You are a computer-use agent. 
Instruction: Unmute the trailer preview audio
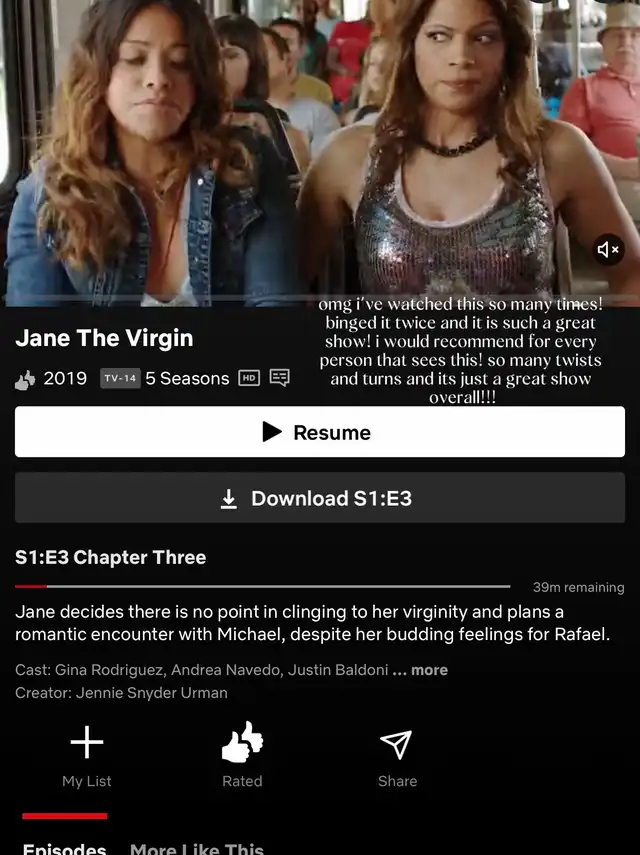pos(608,250)
